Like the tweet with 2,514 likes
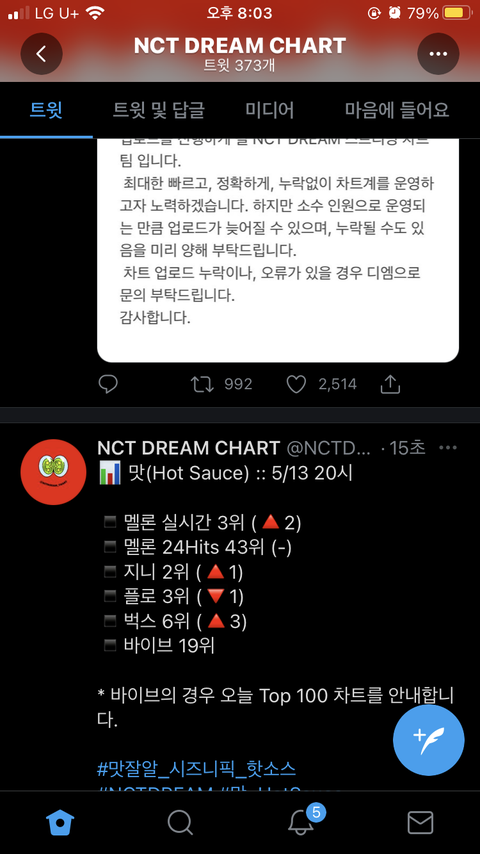This screenshot has height=854, width=480. (296, 385)
